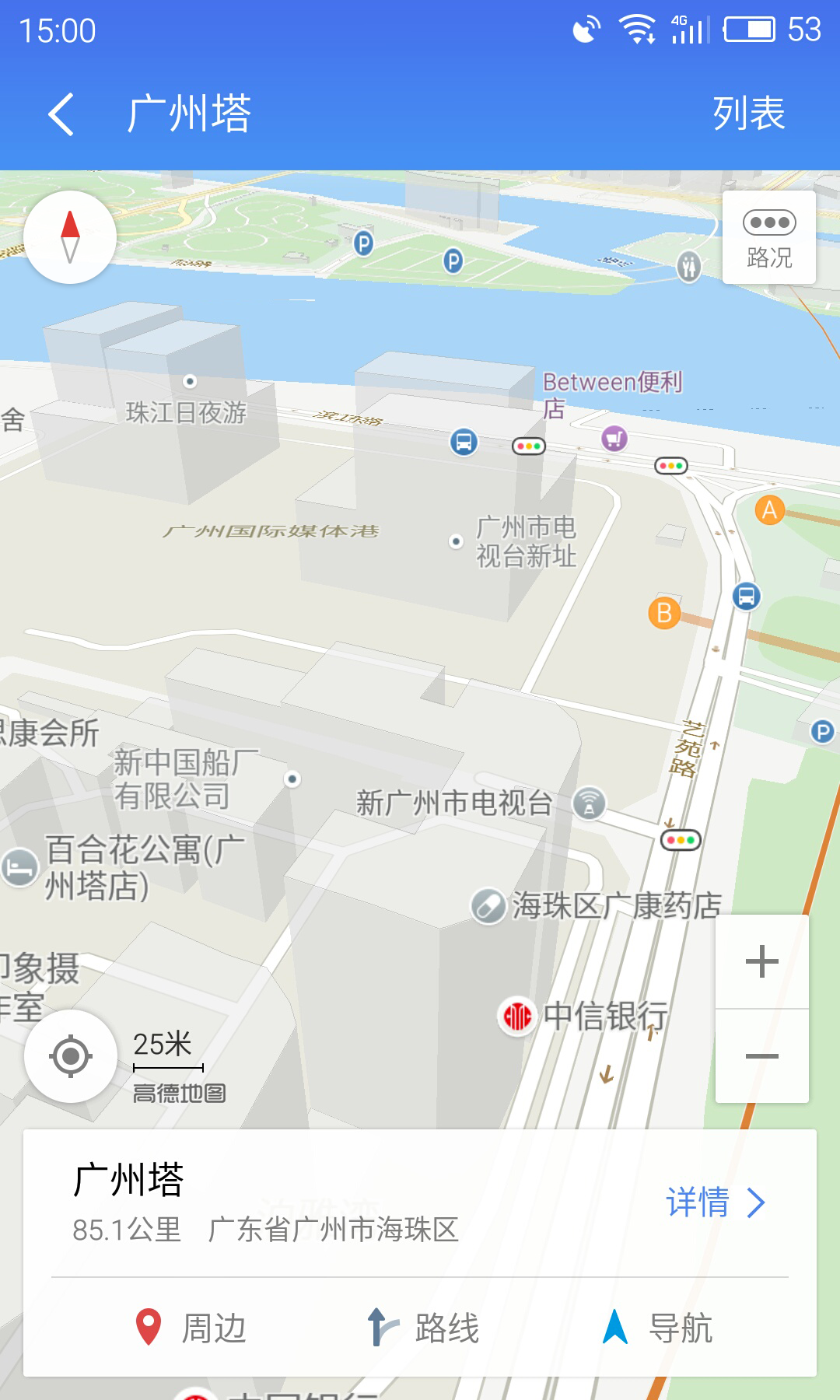
Task: Select map marker B
Action: click(x=664, y=613)
